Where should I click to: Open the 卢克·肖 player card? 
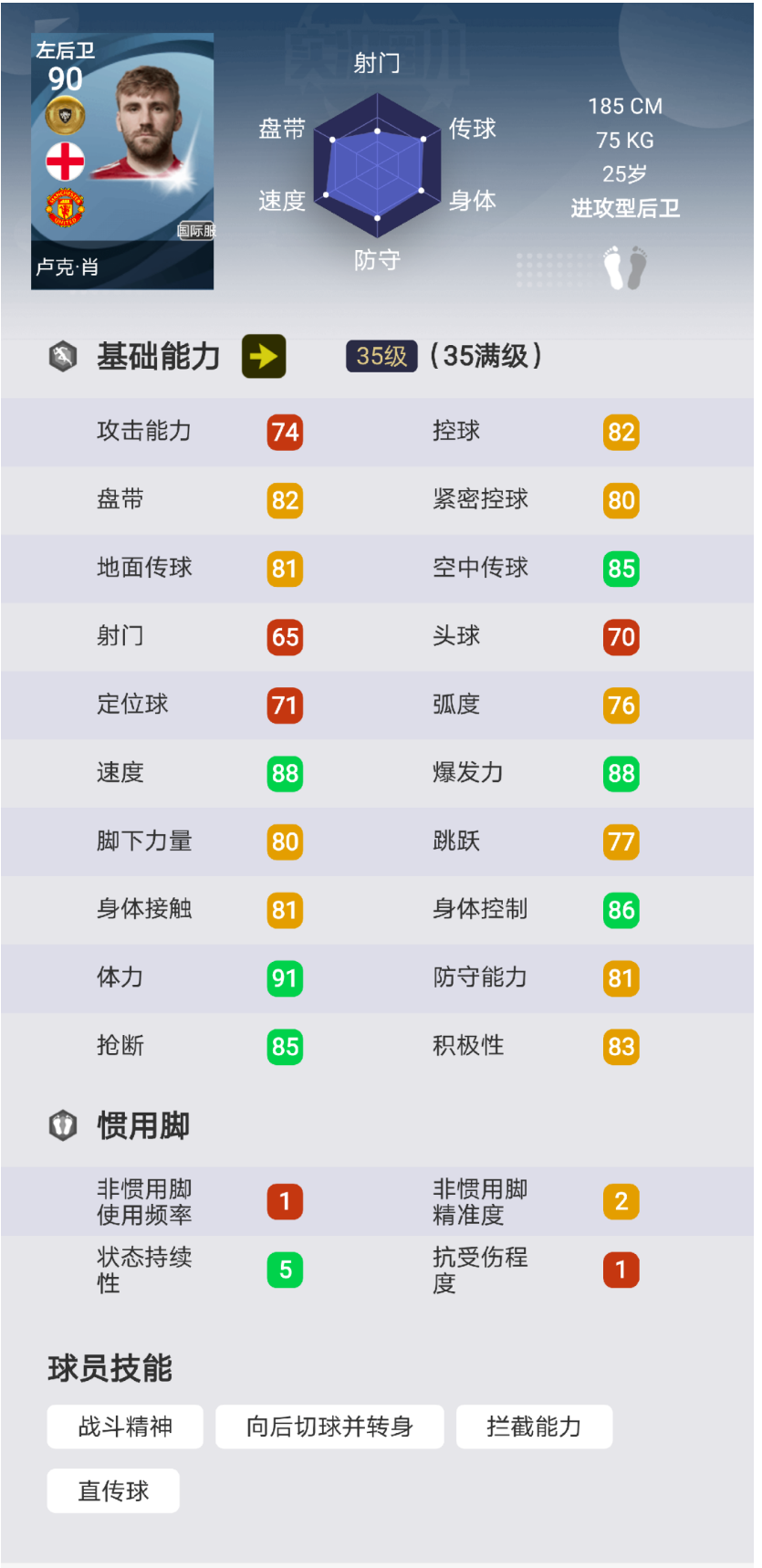122,162
